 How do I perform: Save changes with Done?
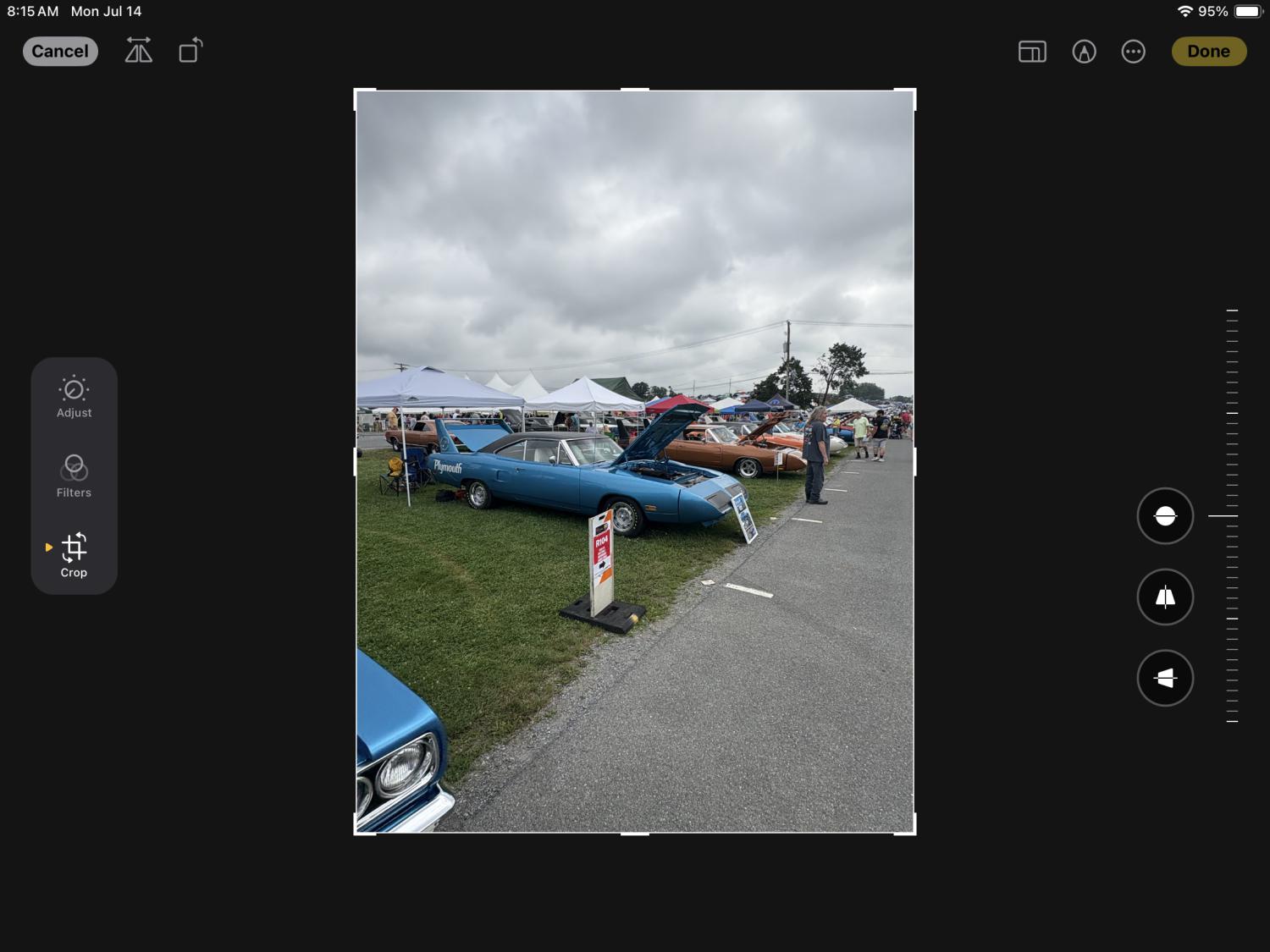point(1208,52)
